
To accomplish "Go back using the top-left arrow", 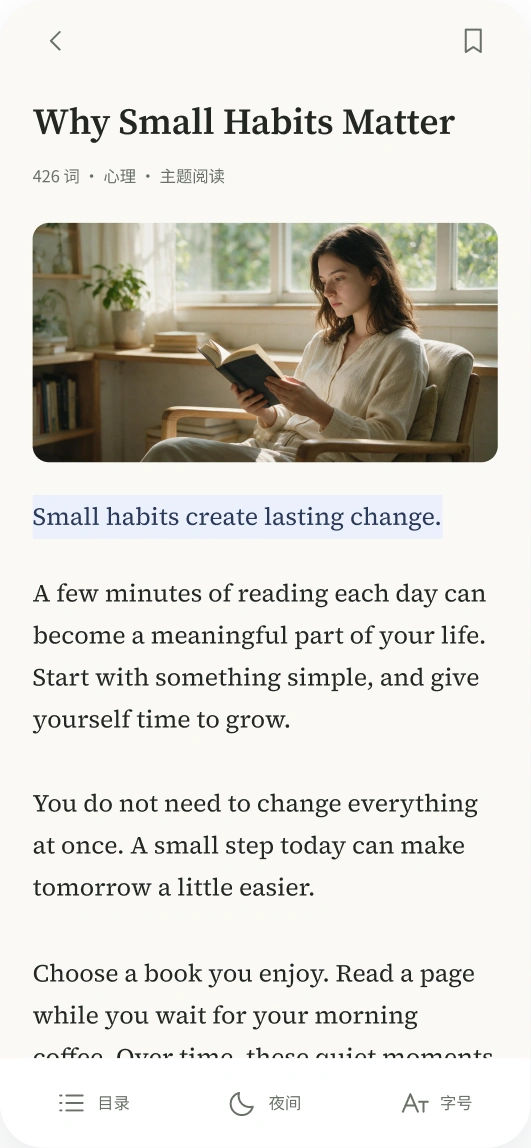I will (x=56, y=41).
